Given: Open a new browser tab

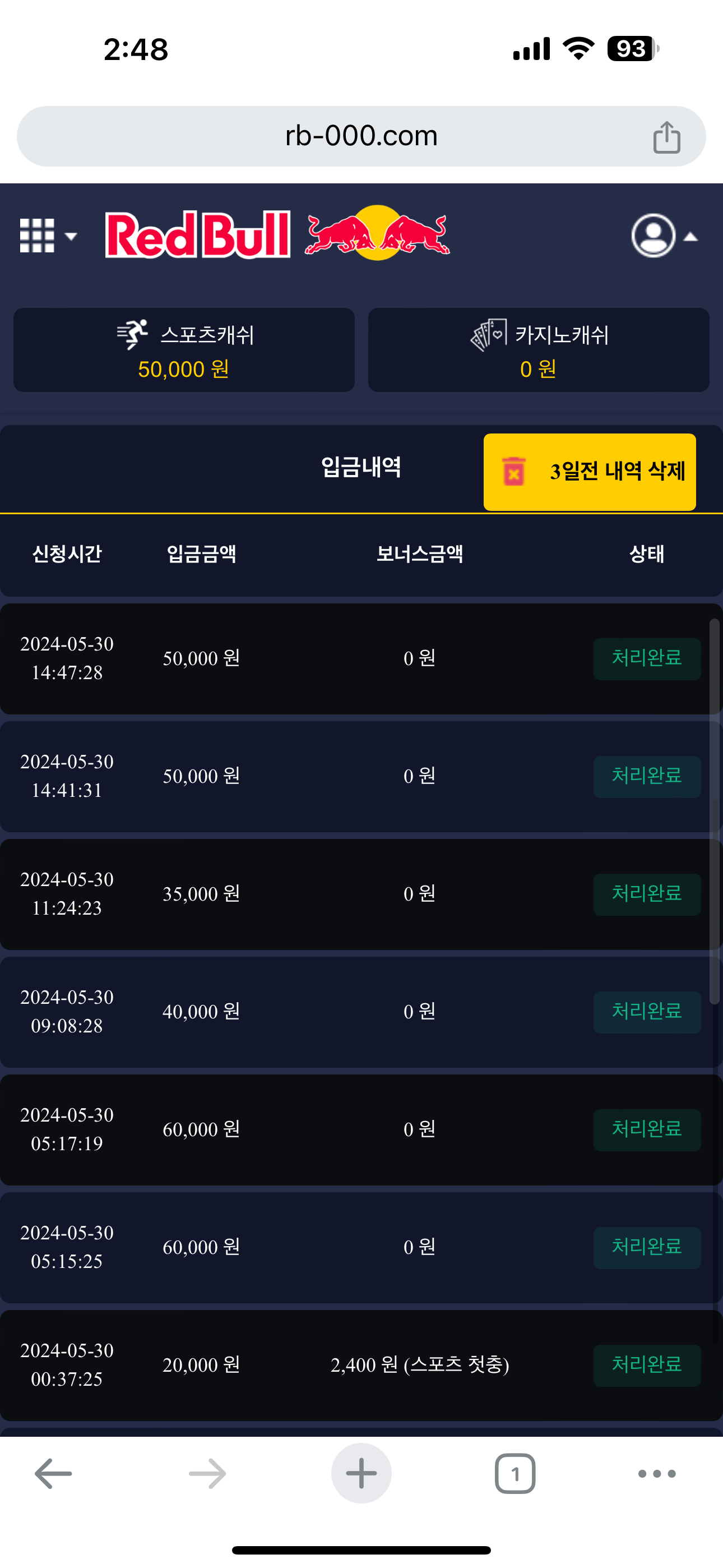Looking at the screenshot, I should (x=361, y=1474).
